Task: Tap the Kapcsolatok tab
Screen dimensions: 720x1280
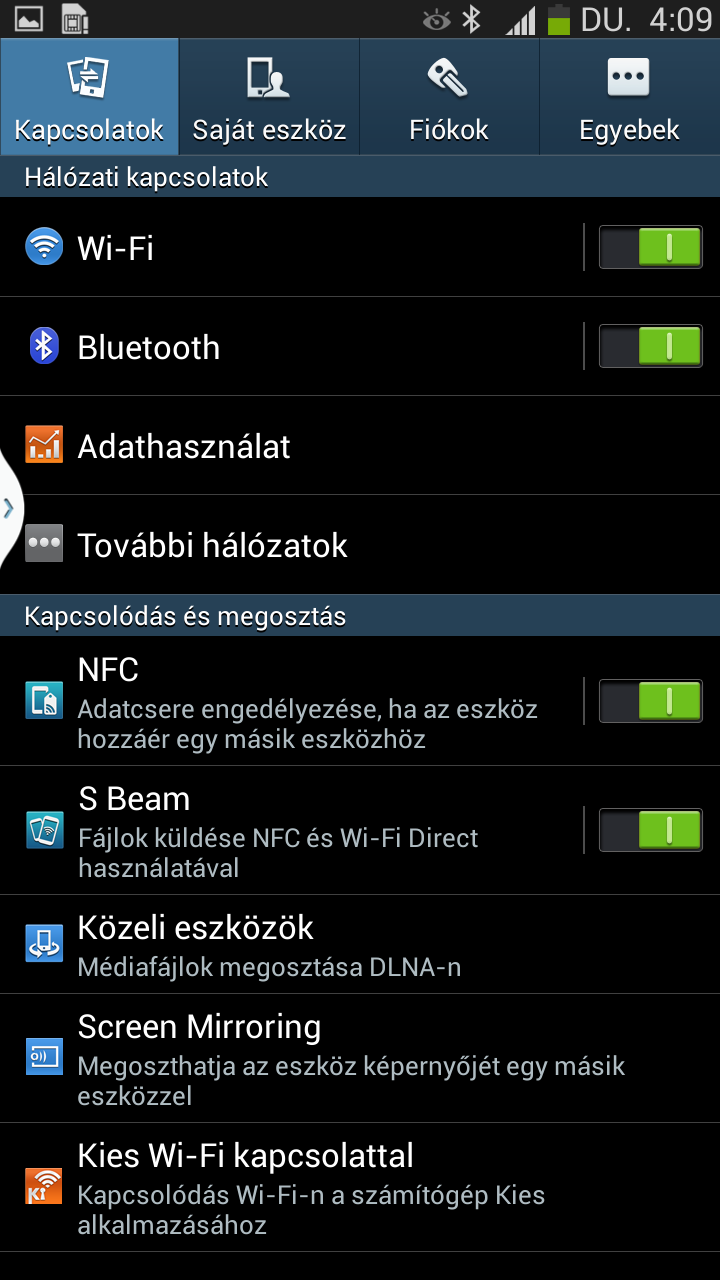Action: tap(89, 97)
